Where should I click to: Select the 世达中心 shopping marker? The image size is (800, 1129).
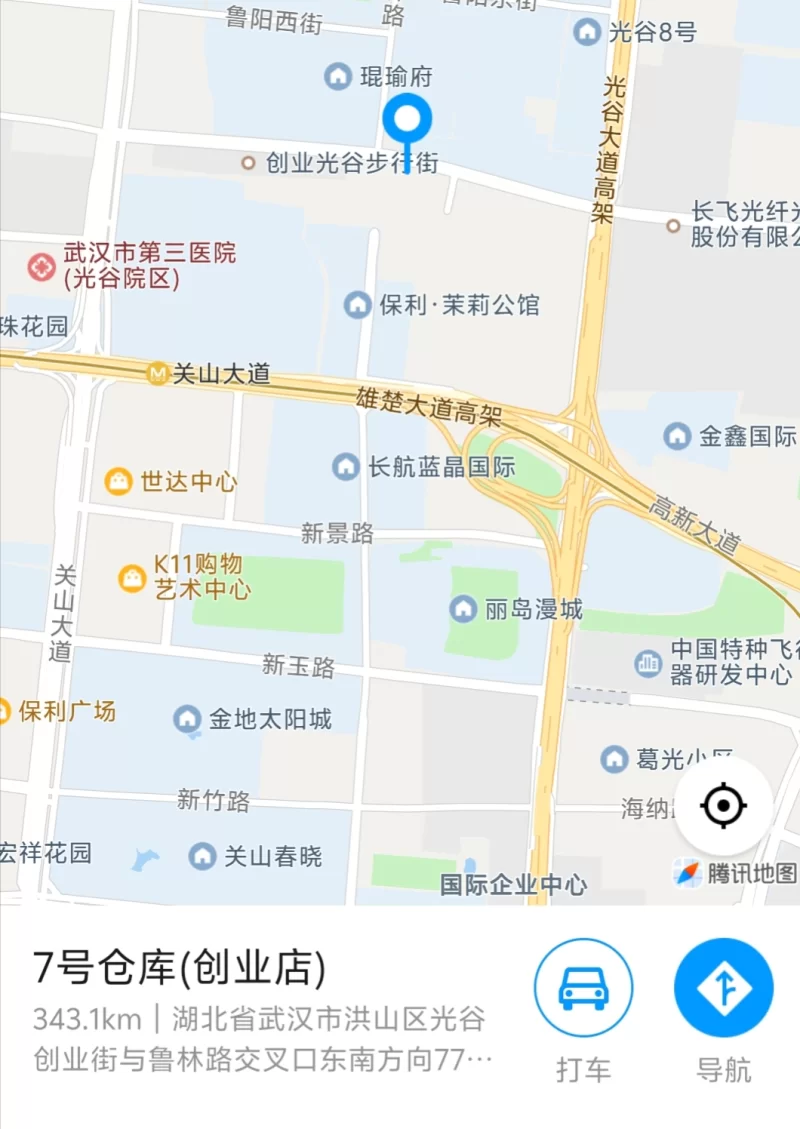pyautogui.click(x=119, y=482)
